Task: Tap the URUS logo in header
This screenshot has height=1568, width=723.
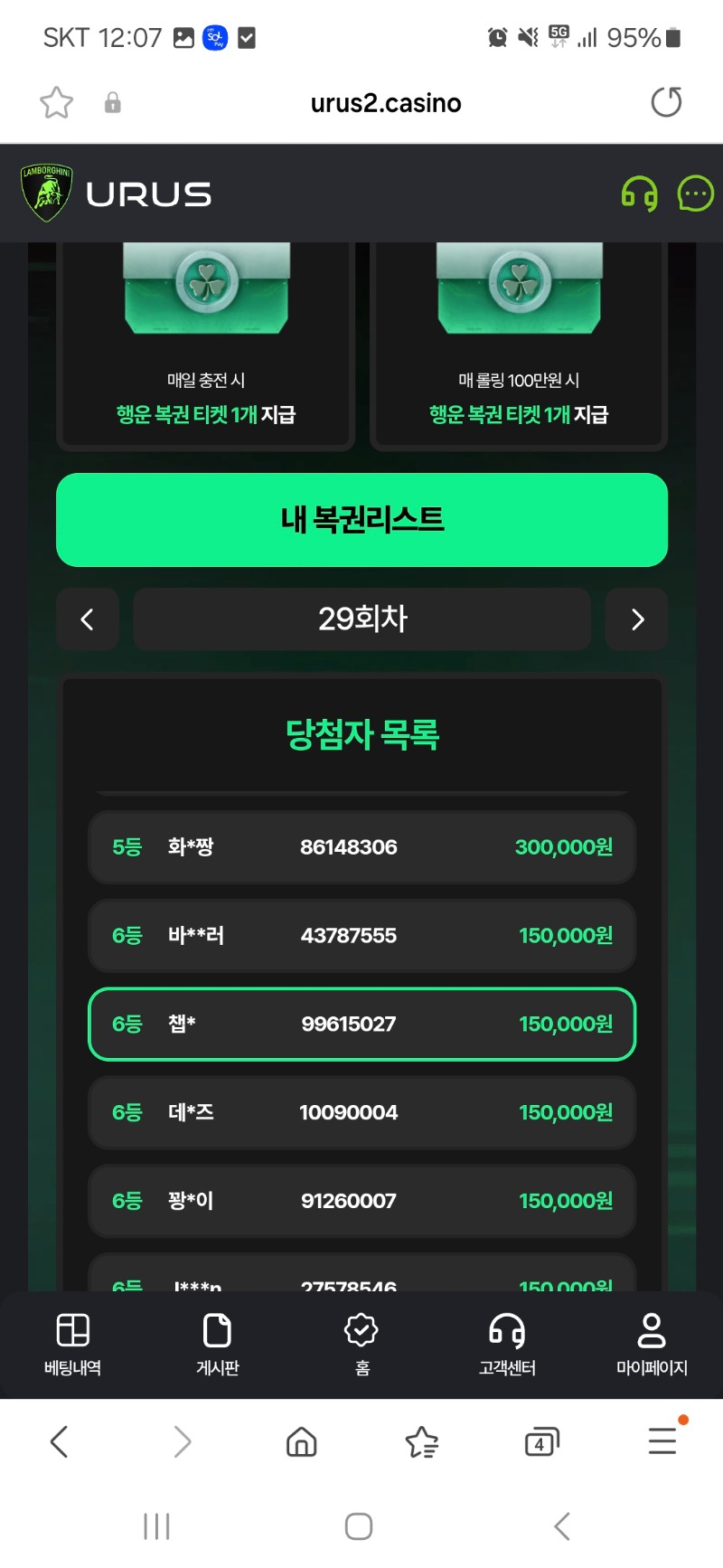Action: coord(116,194)
